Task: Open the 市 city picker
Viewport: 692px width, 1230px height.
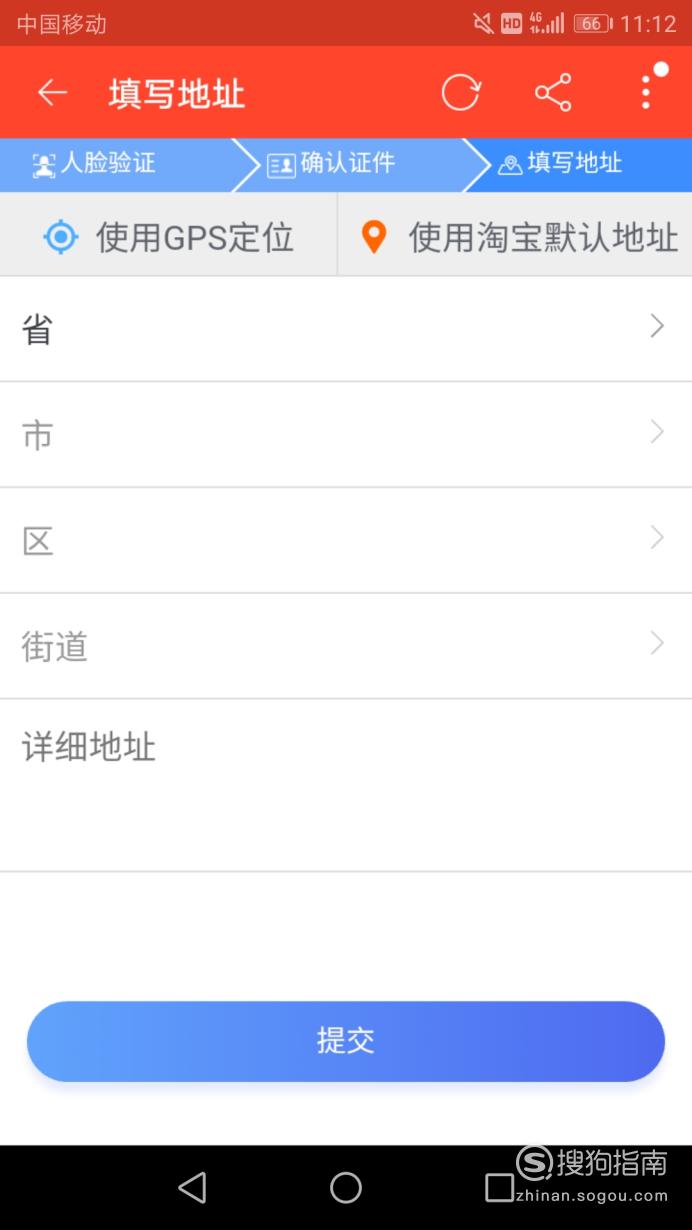Action: point(346,435)
